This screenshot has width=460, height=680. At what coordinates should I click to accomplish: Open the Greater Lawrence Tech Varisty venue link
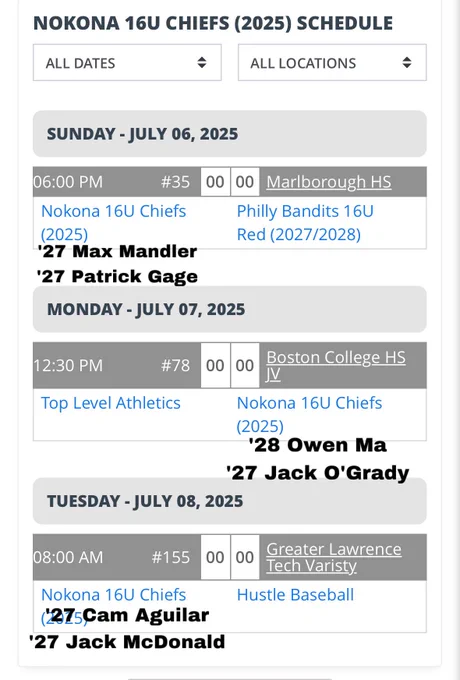pos(334,557)
